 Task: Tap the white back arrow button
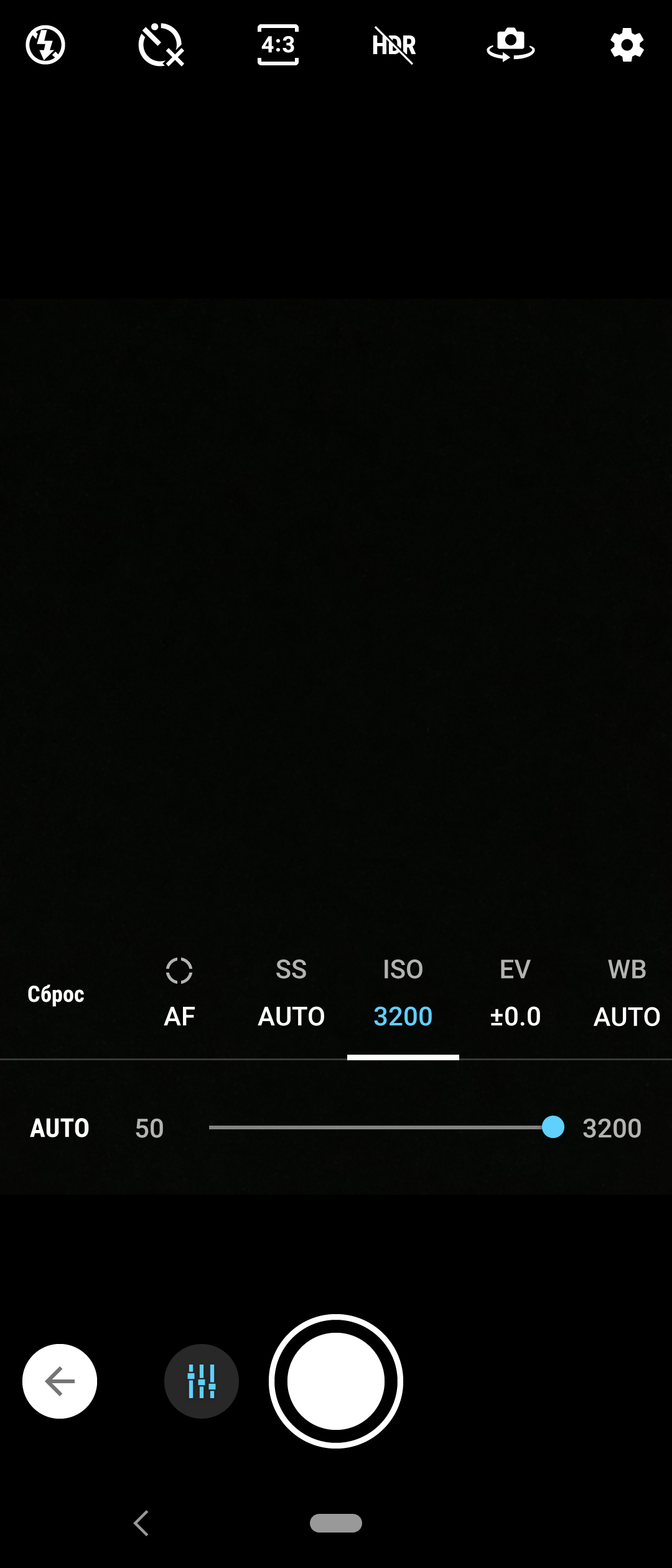click(60, 1381)
